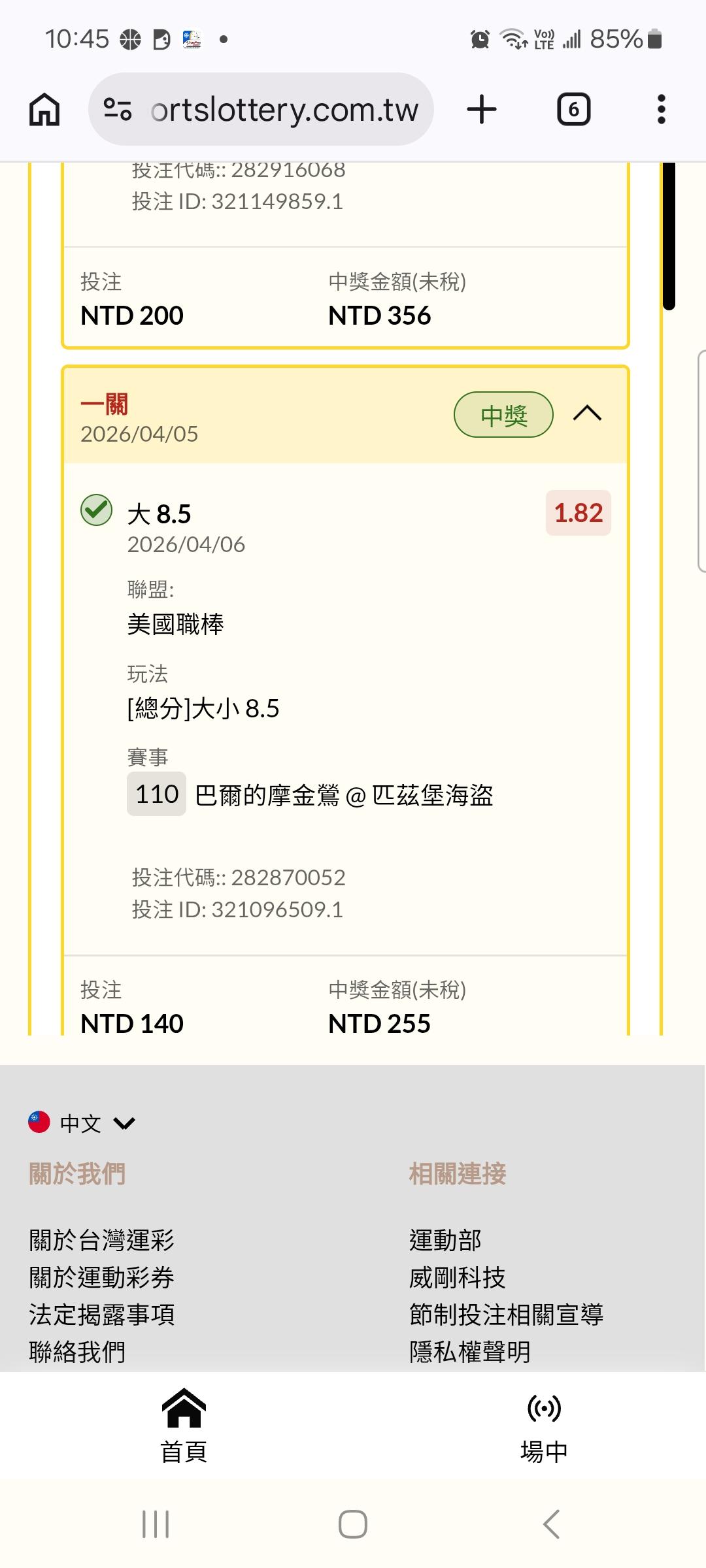This screenshot has height=1568, width=706.
Task: Open 聯絡我們 link
Action: coord(77,1352)
